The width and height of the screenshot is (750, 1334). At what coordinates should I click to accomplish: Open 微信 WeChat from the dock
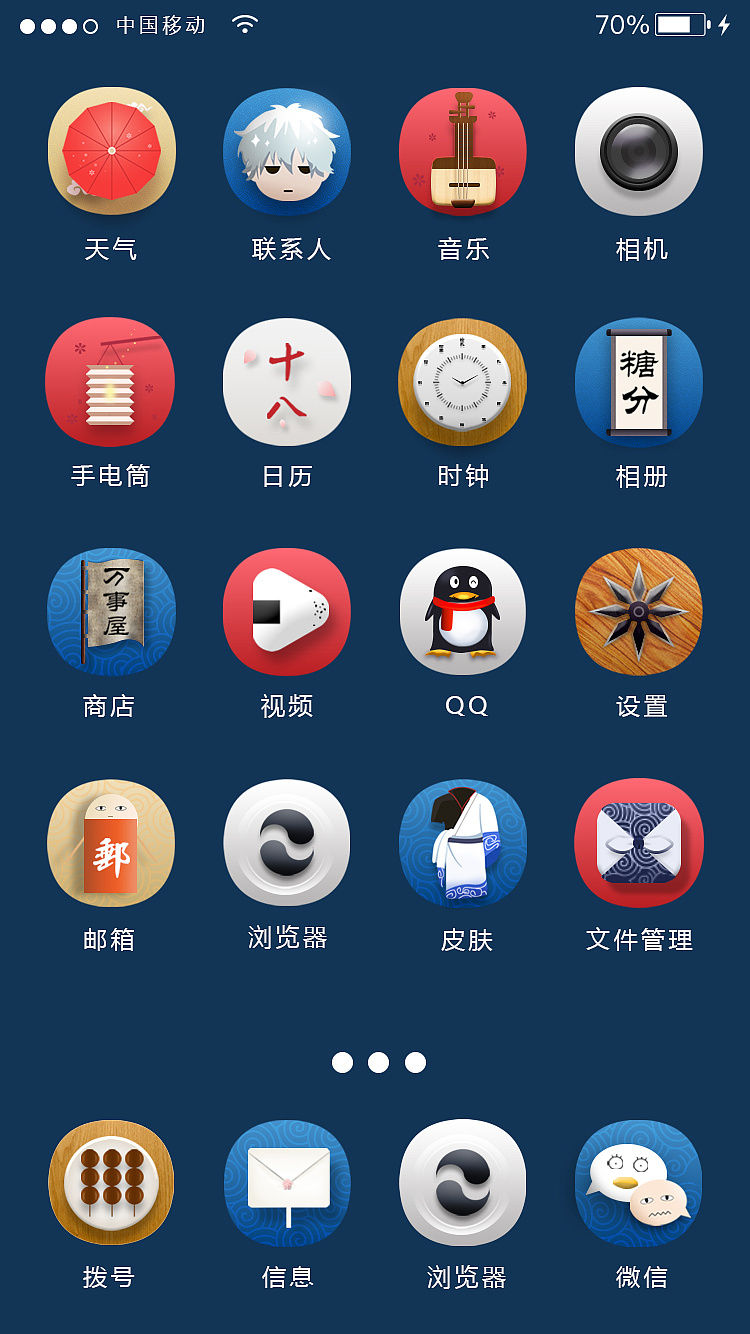click(x=639, y=1183)
